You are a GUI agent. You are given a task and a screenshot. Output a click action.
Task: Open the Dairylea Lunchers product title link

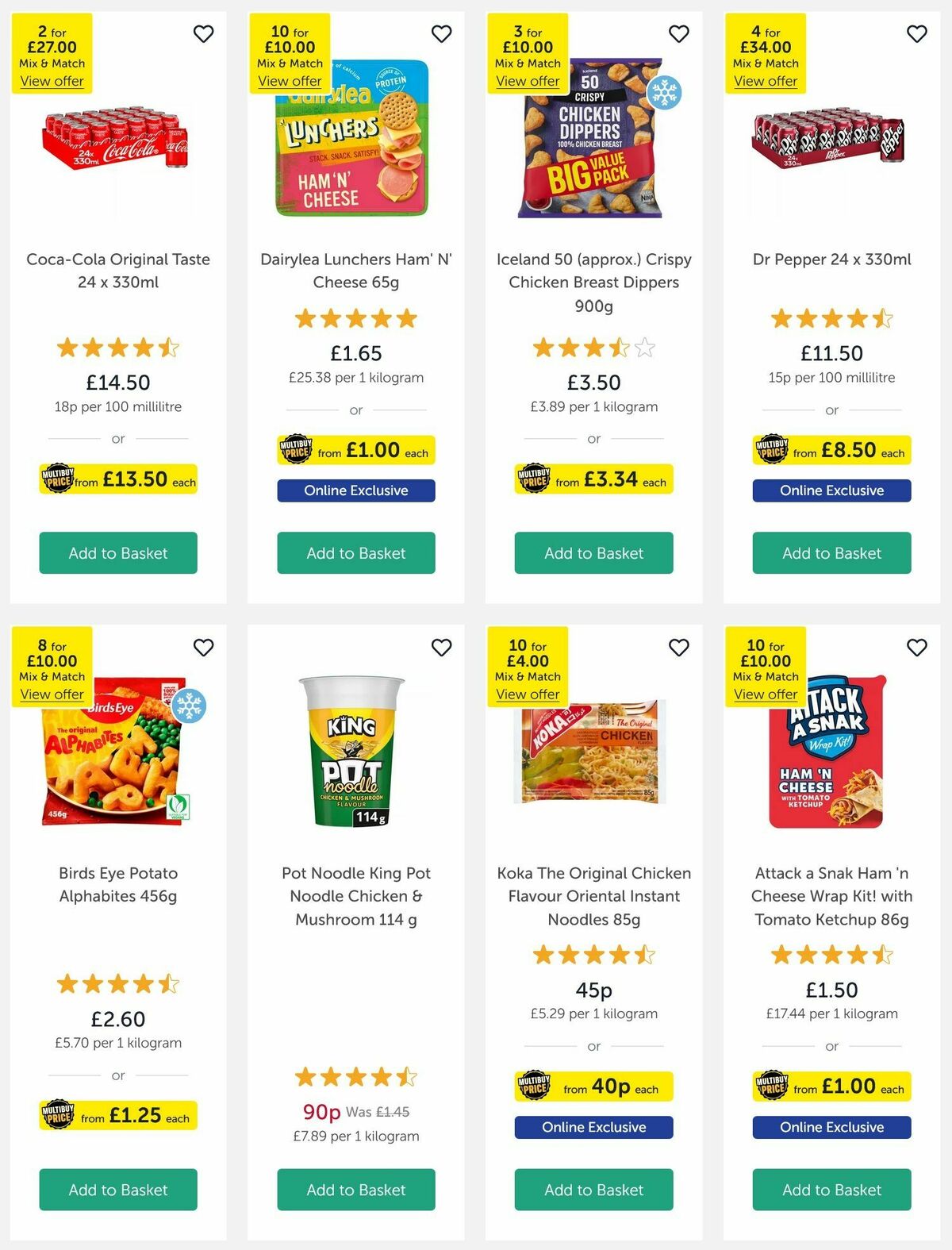click(x=355, y=270)
